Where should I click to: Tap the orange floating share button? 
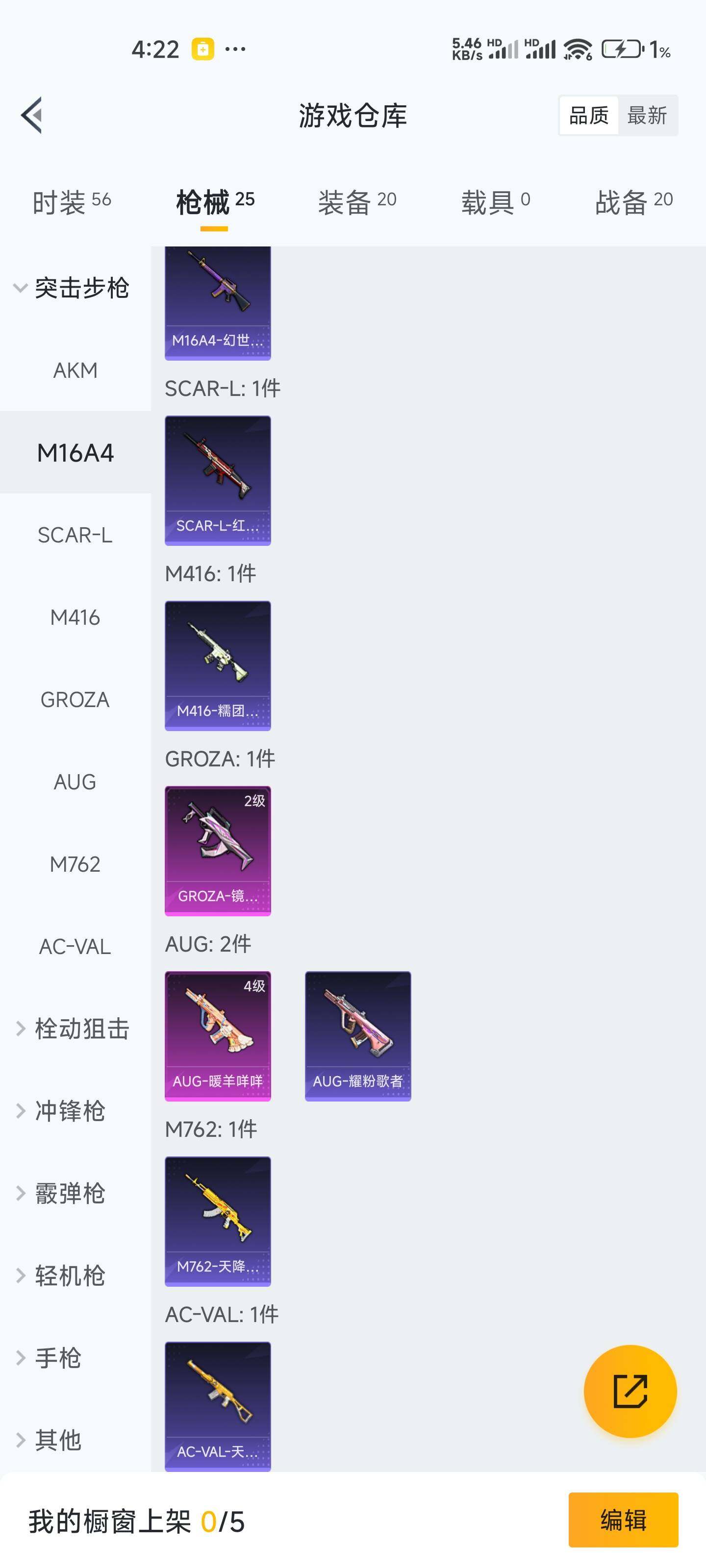[630, 1392]
